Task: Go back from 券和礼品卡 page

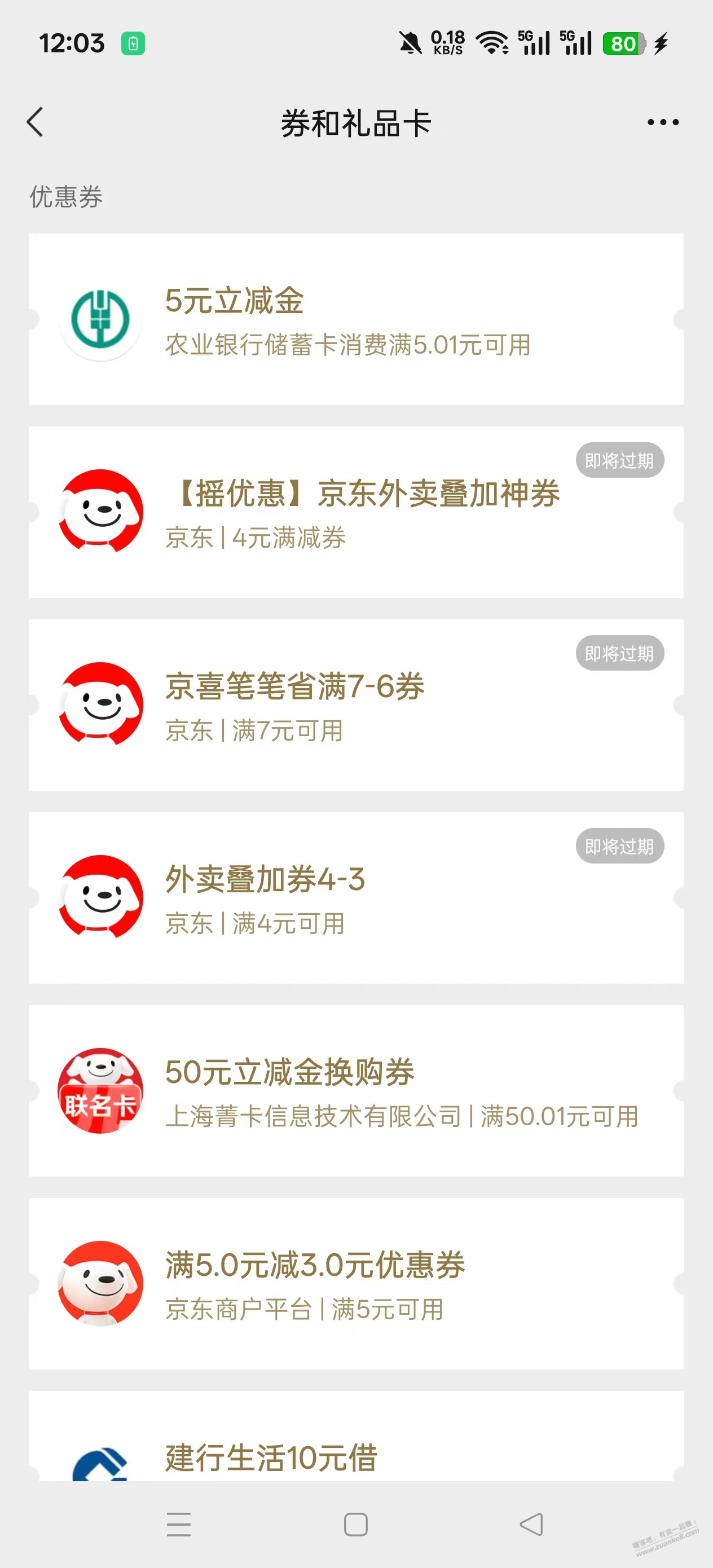Action: coord(36,122)
